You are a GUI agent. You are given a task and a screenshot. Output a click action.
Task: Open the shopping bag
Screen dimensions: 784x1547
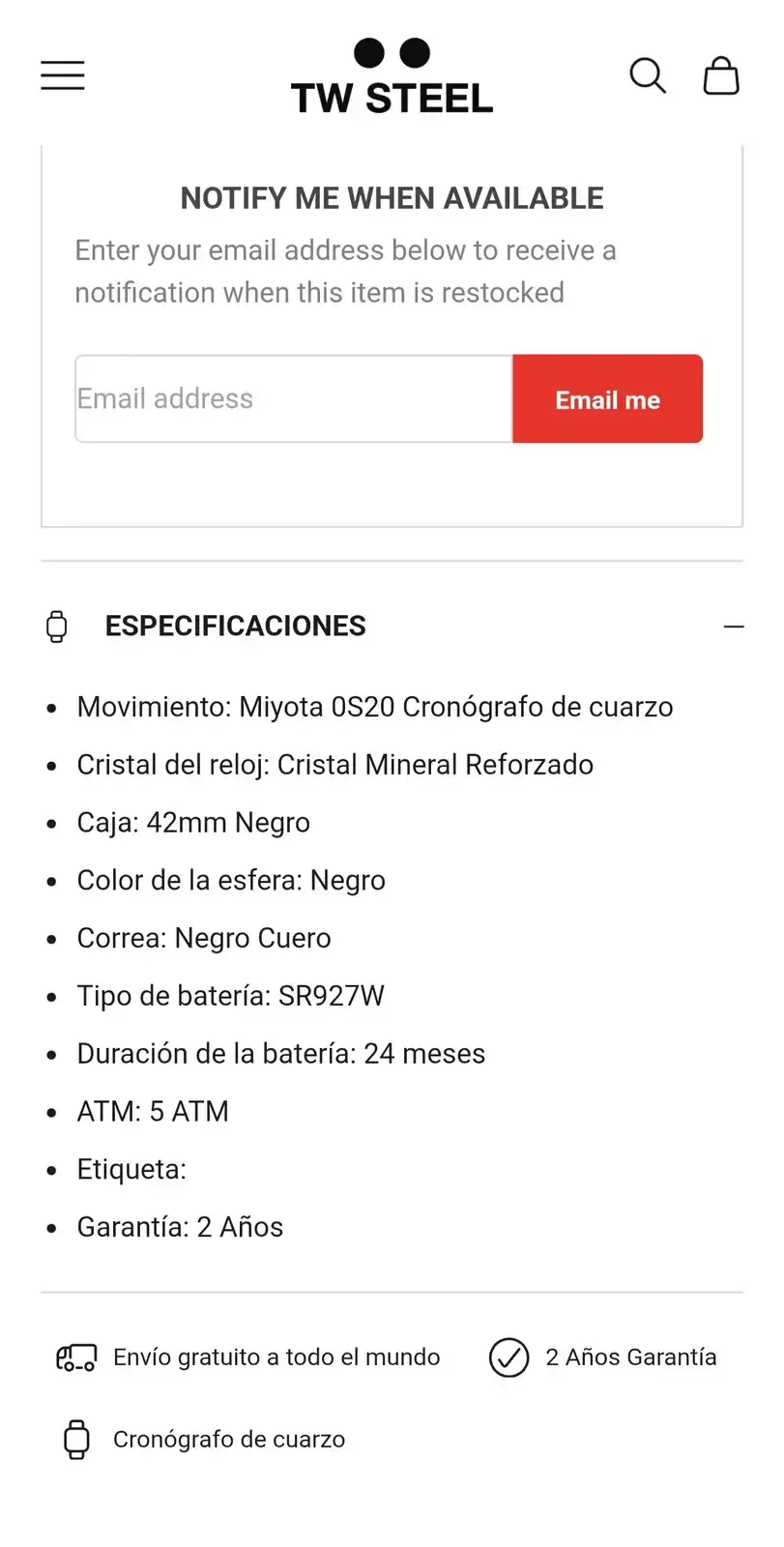point(721,75)
